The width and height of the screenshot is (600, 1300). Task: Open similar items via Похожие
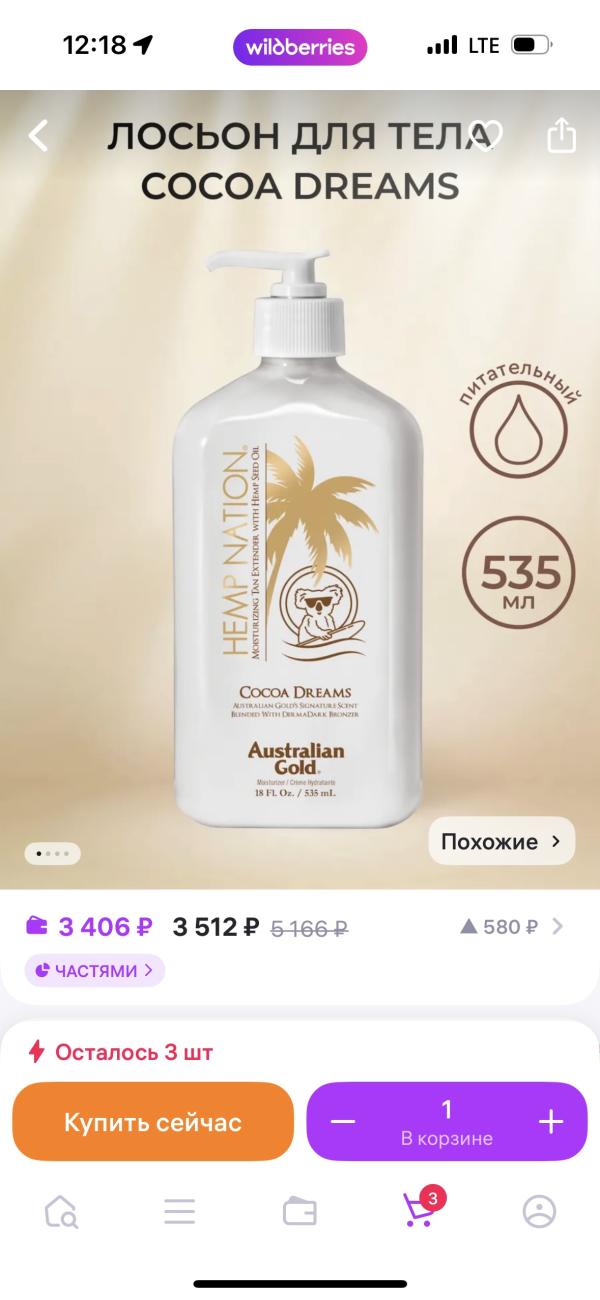point(502,842)
